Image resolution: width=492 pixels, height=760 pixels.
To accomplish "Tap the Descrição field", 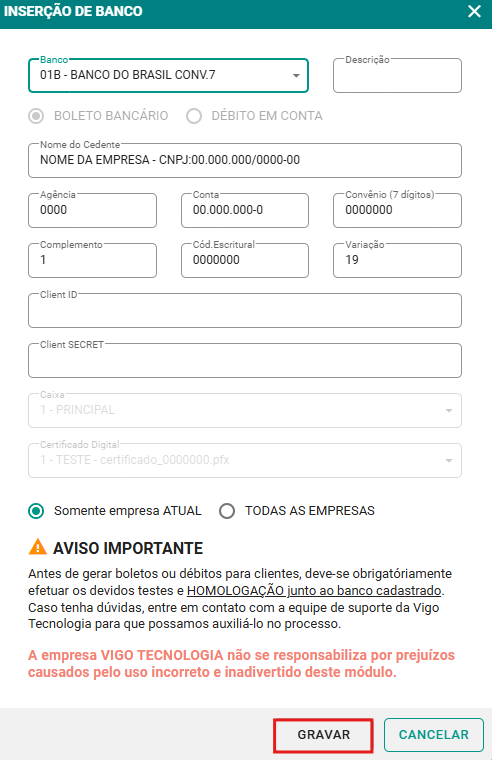I will pos(397,76).
